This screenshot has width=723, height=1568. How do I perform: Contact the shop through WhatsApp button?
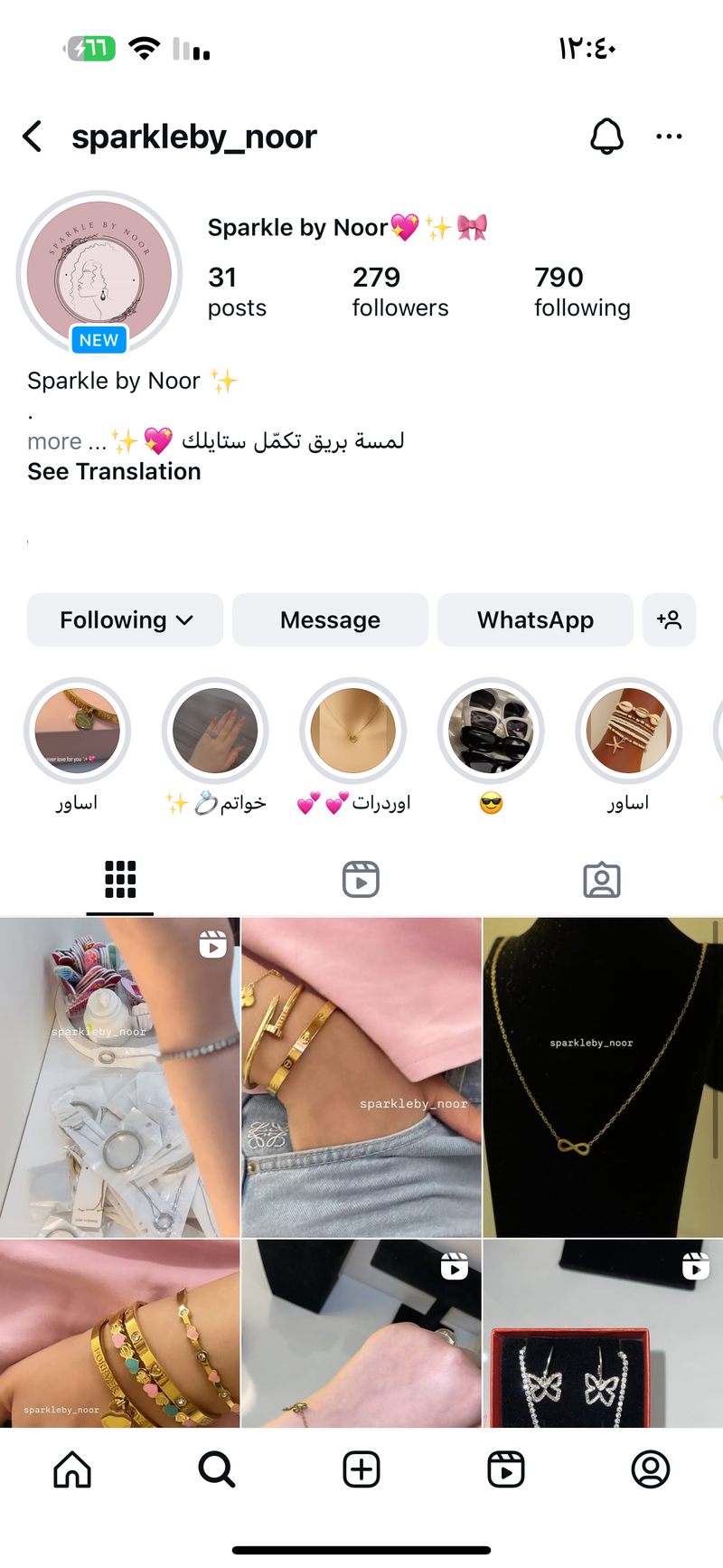tap(535, 620)
